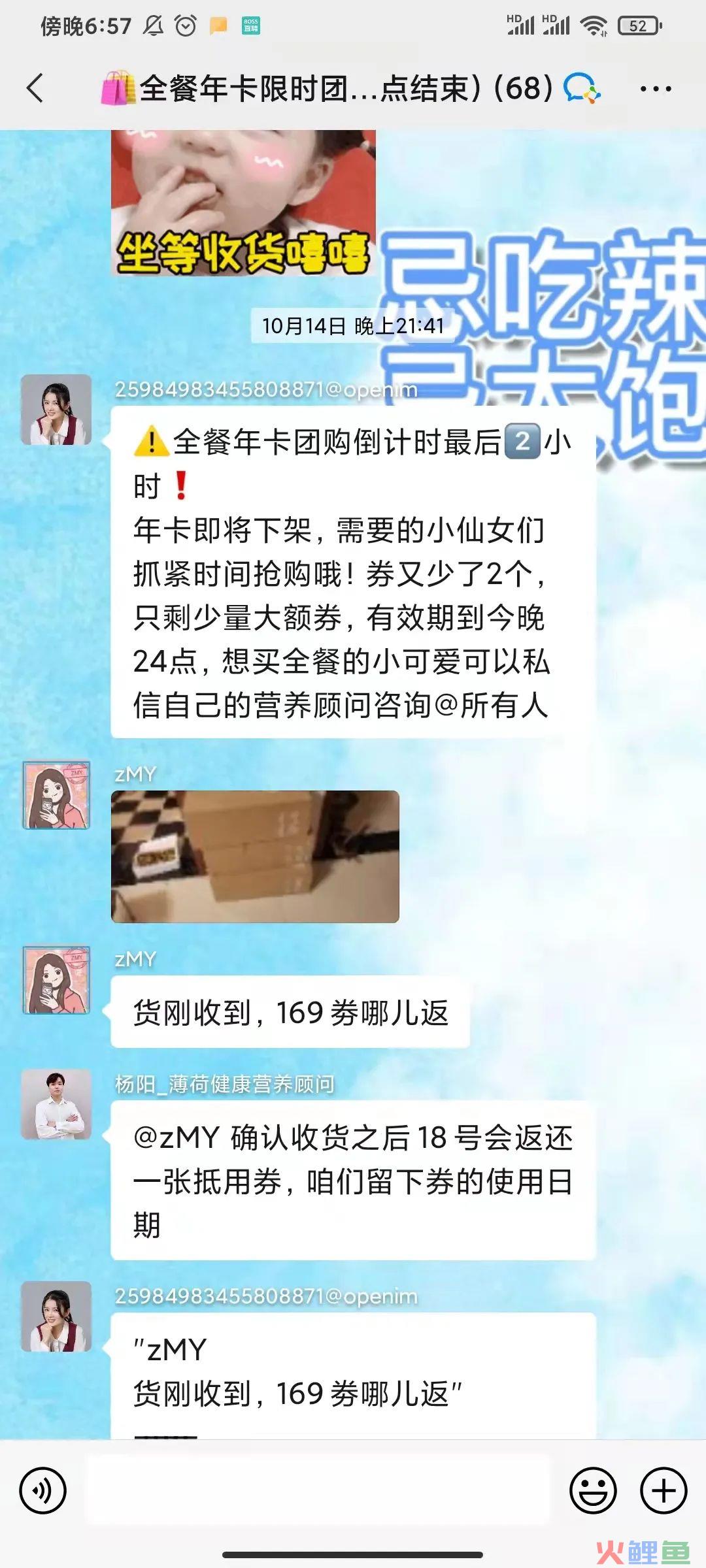Go back from the group chat

35,88
